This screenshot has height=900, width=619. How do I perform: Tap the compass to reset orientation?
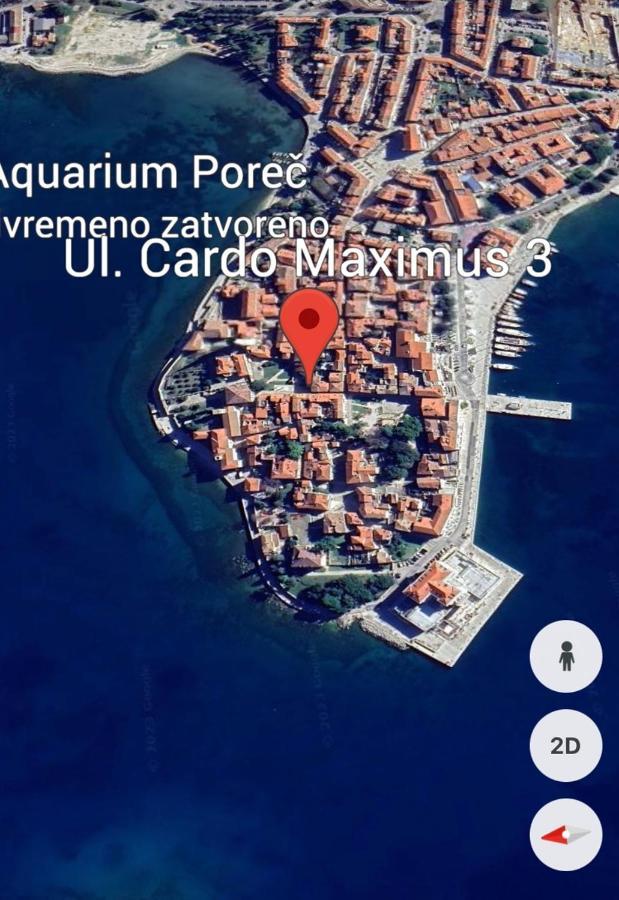tap(566, 835)
